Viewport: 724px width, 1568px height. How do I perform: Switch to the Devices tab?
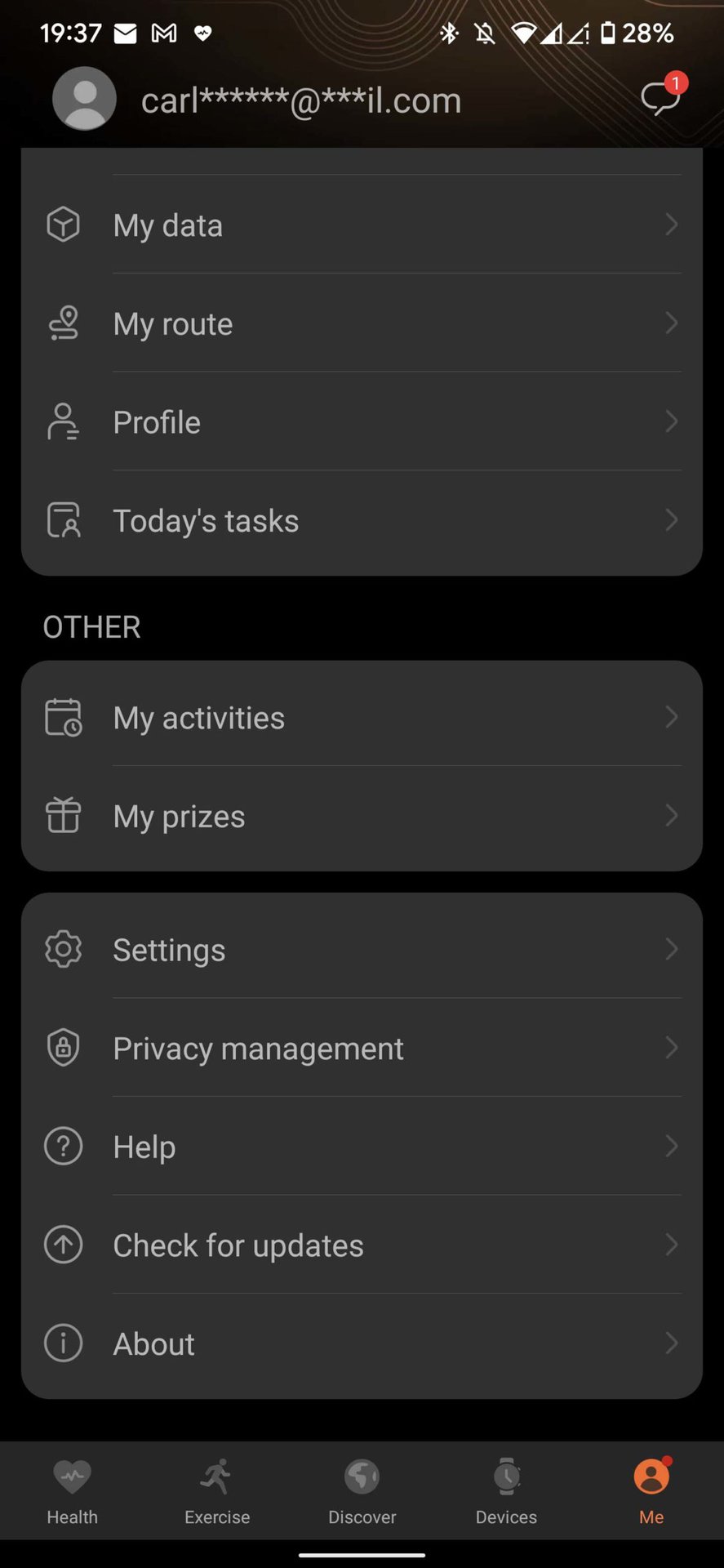point(506,1491)
